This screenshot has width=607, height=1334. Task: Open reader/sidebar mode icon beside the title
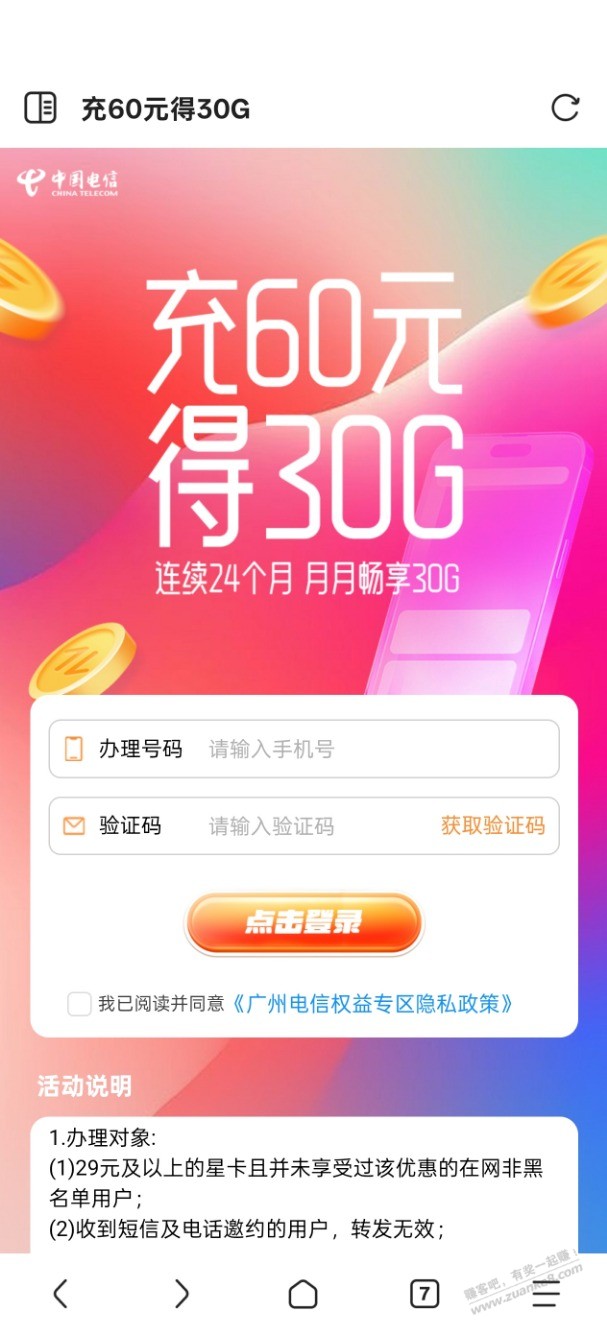pos(40,108)
